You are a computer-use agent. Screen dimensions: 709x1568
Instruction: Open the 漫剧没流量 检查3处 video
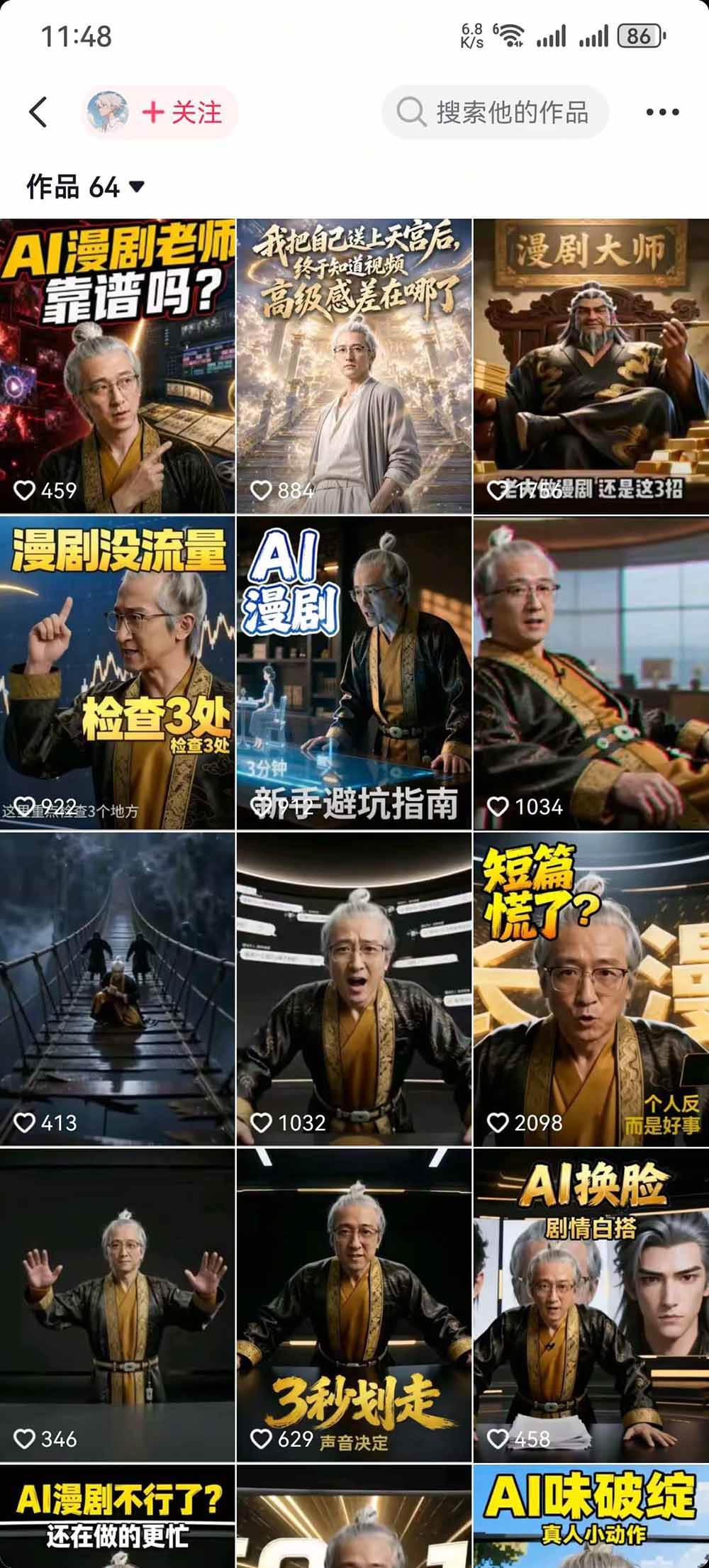click(117, 673)
